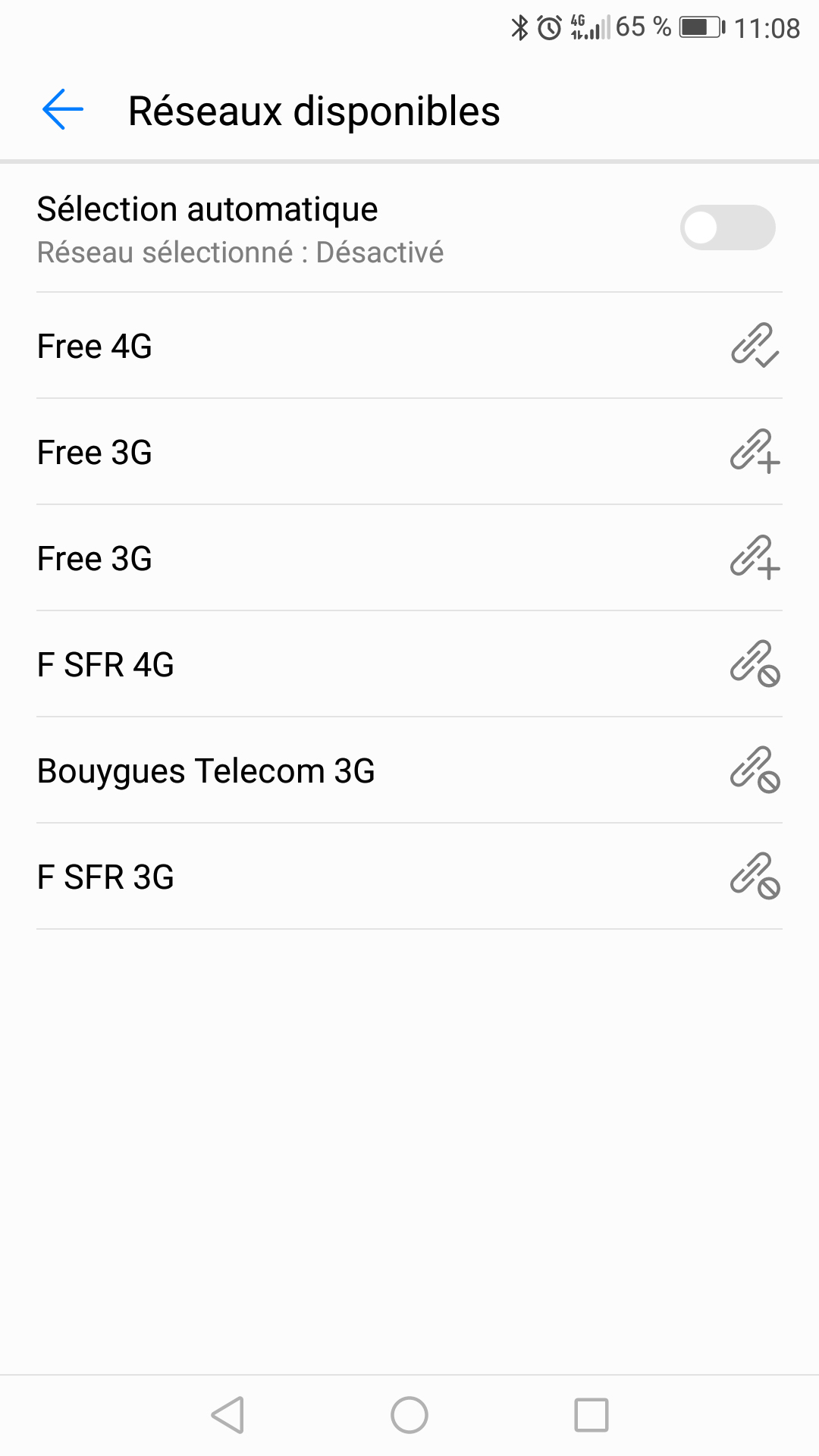This screenshot has height=1456, width=819.
Task: Select the Free 4G network
Action: [x=409, y=346]
